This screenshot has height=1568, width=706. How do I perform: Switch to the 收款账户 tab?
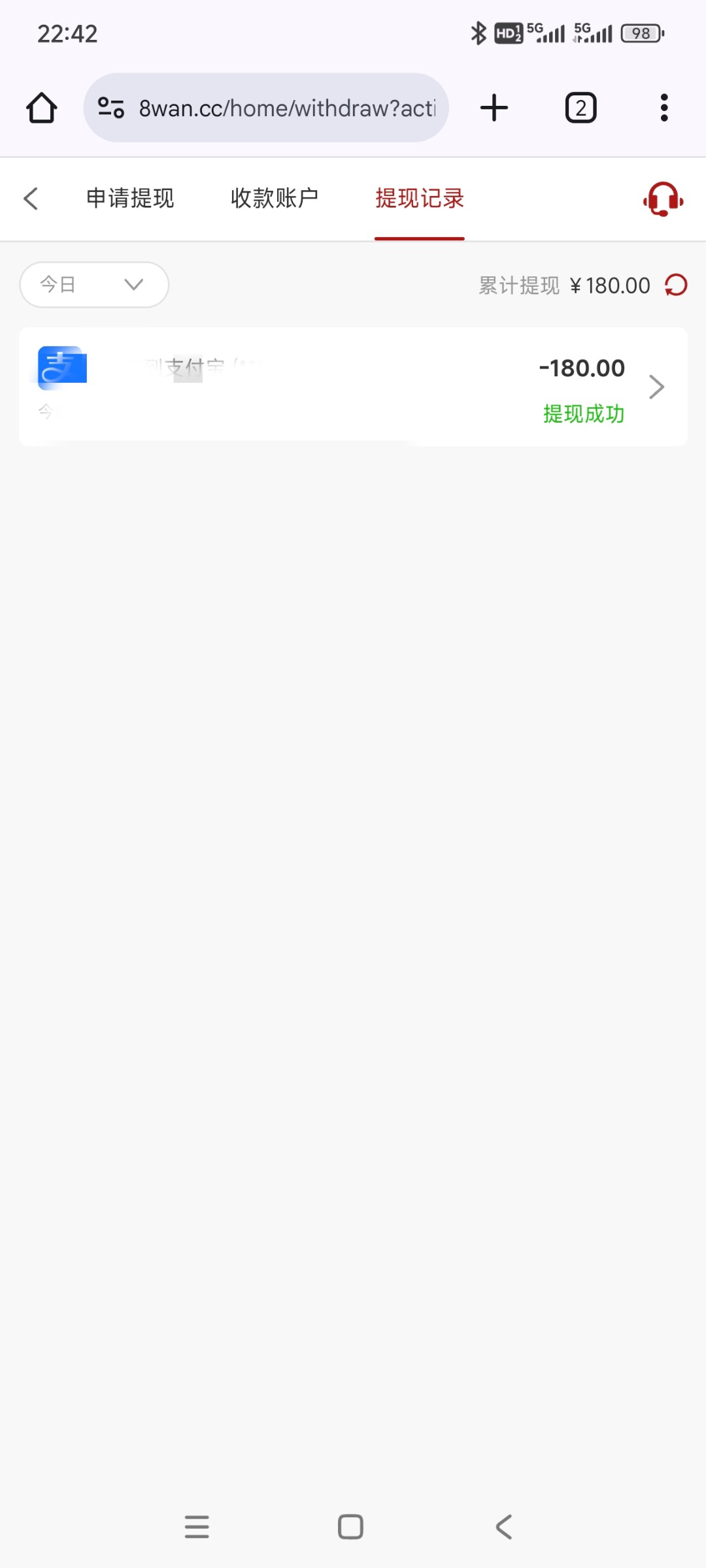[x=275, y=199]
